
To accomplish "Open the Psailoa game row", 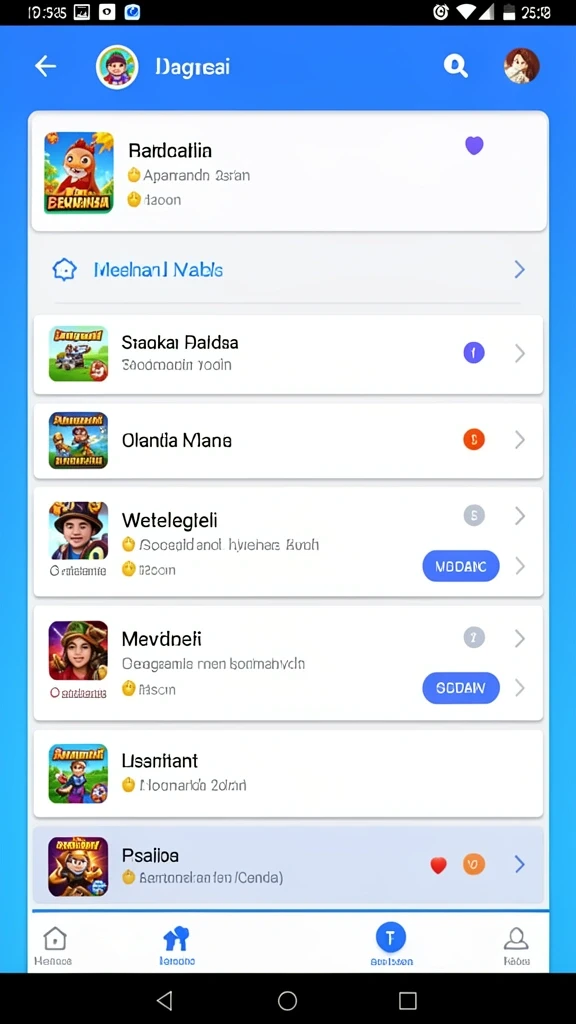I will point(288,865).
